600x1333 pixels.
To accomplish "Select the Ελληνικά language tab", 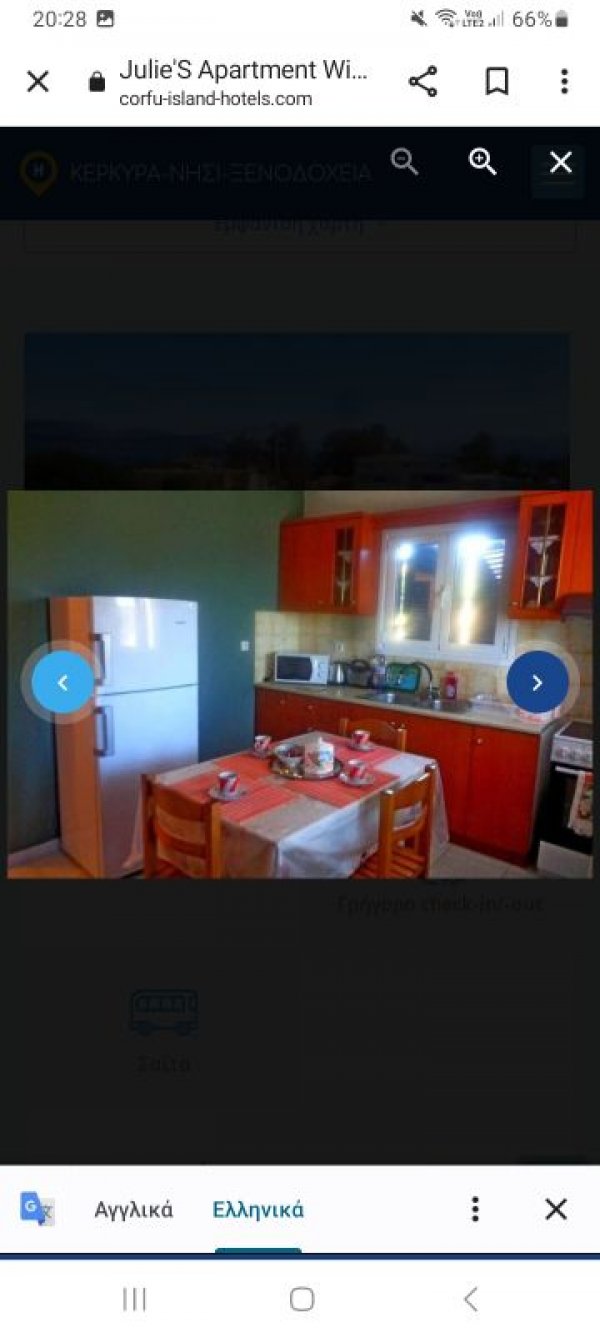I will [x=258, y=1210].
